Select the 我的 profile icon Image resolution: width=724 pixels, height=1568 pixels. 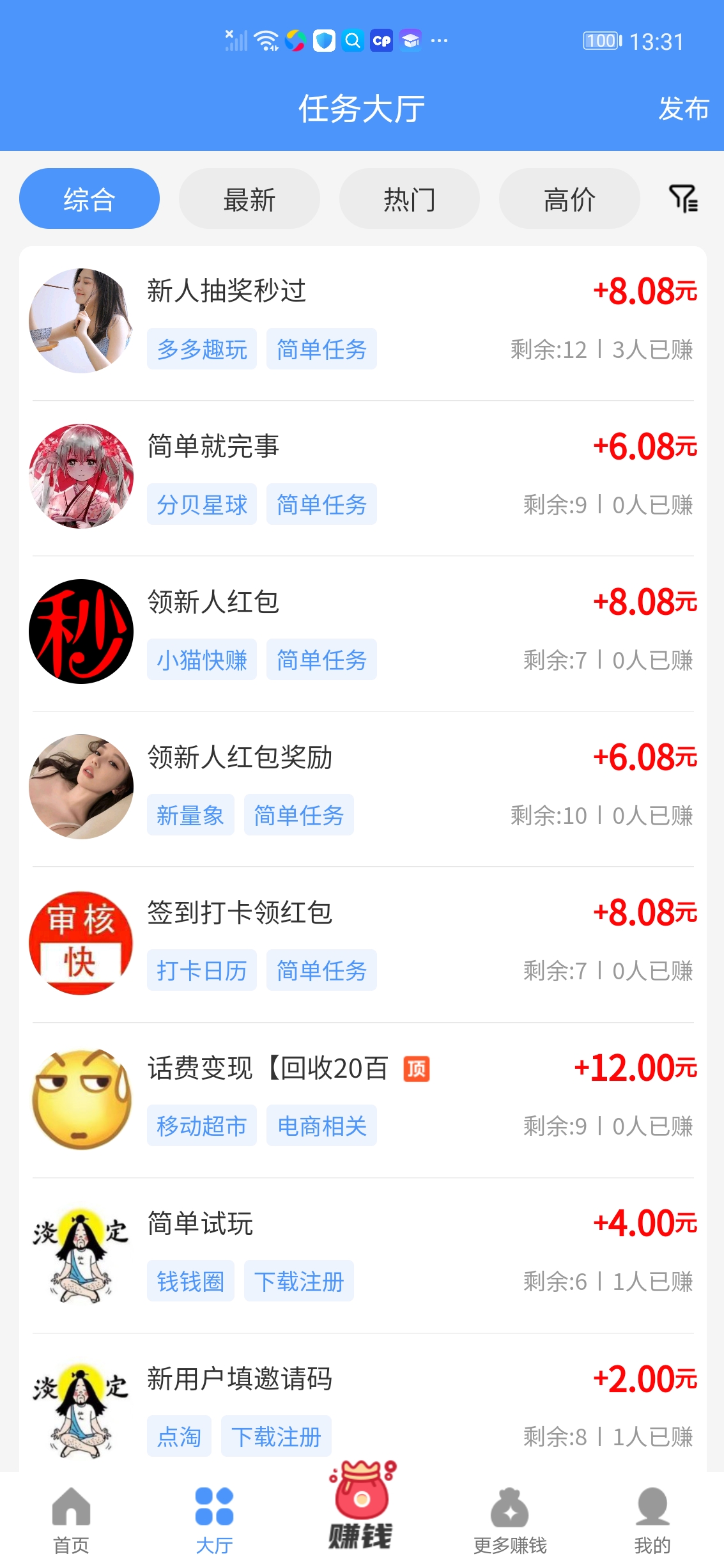652,1509
